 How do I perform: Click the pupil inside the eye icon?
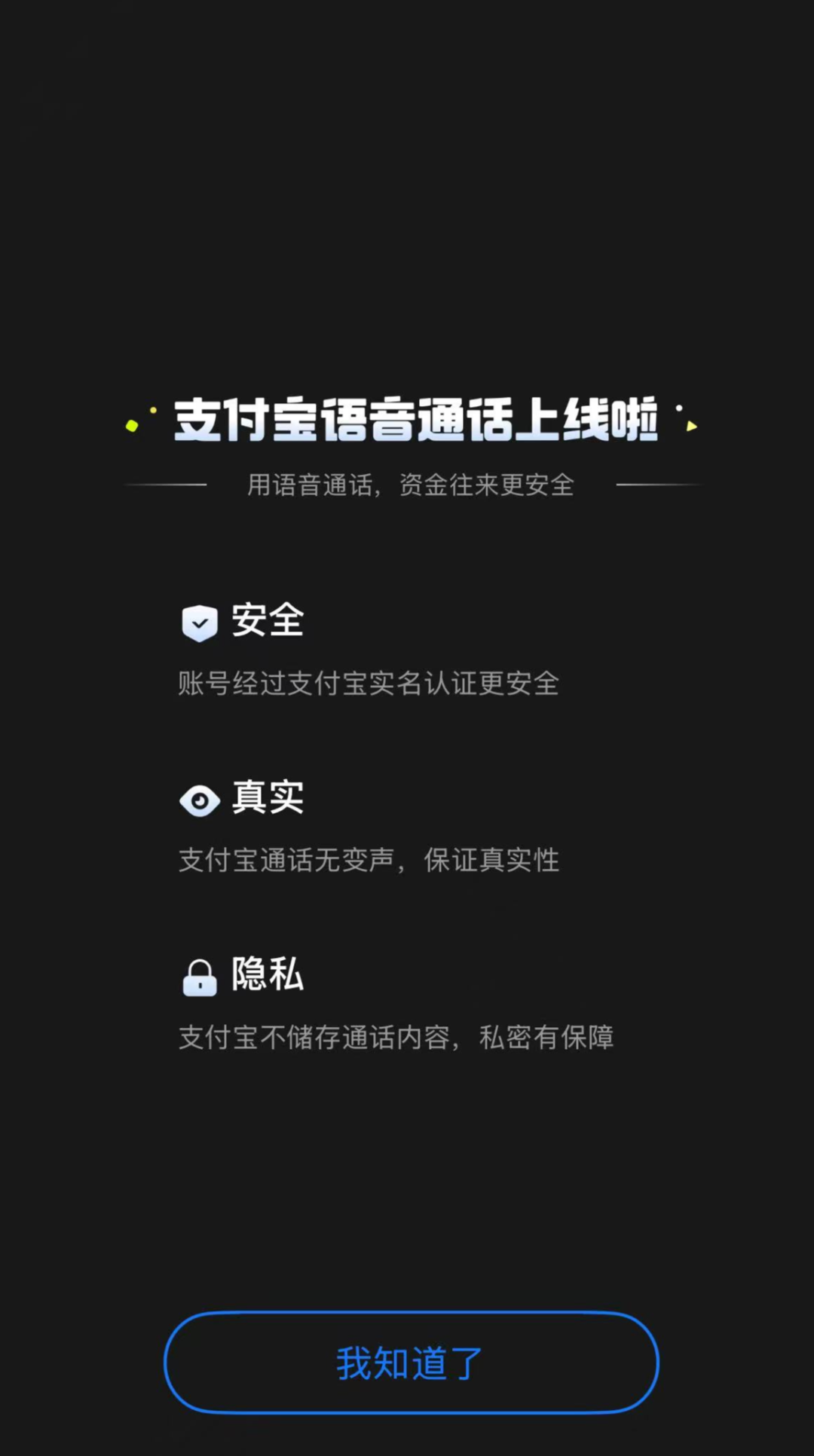click(199, 800)
